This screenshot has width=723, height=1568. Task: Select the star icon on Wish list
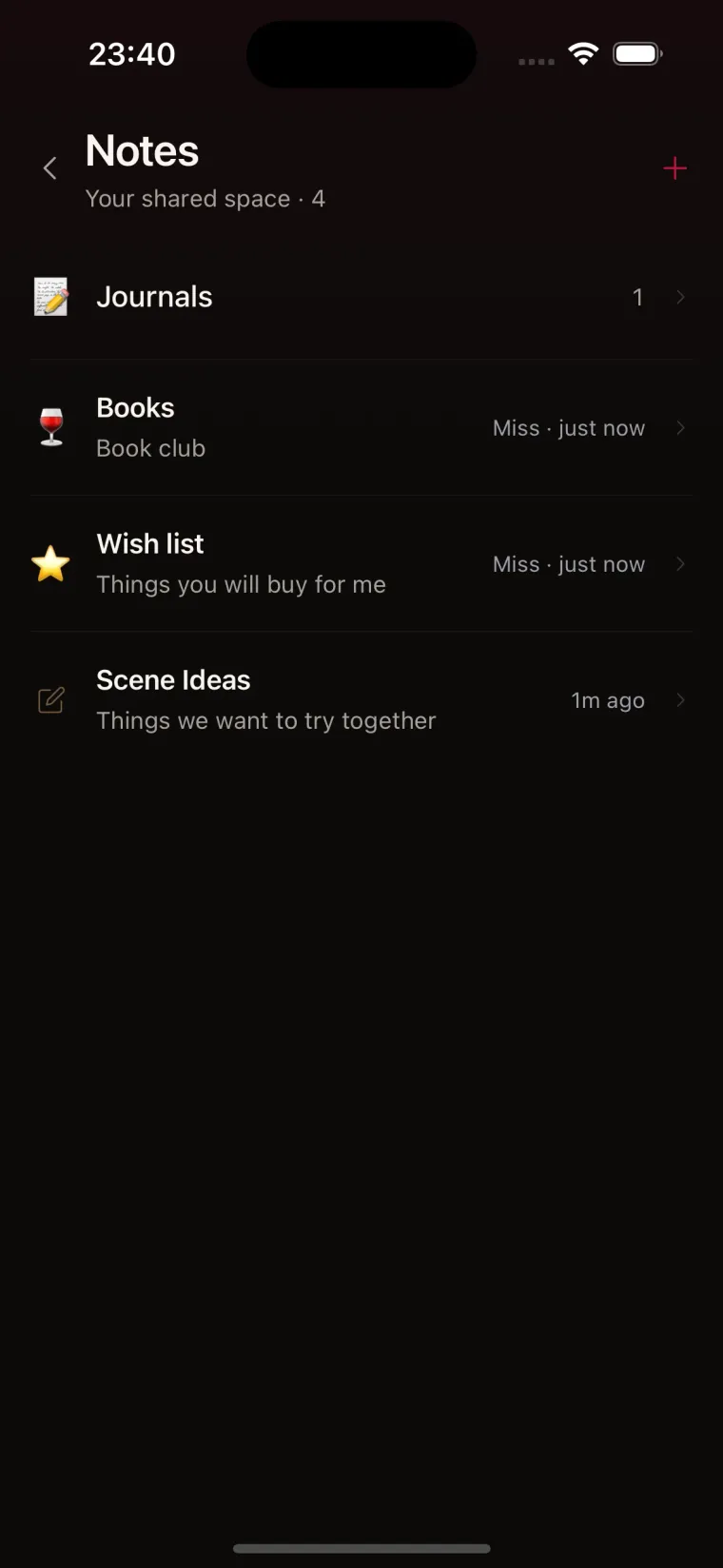coord(51,563)
